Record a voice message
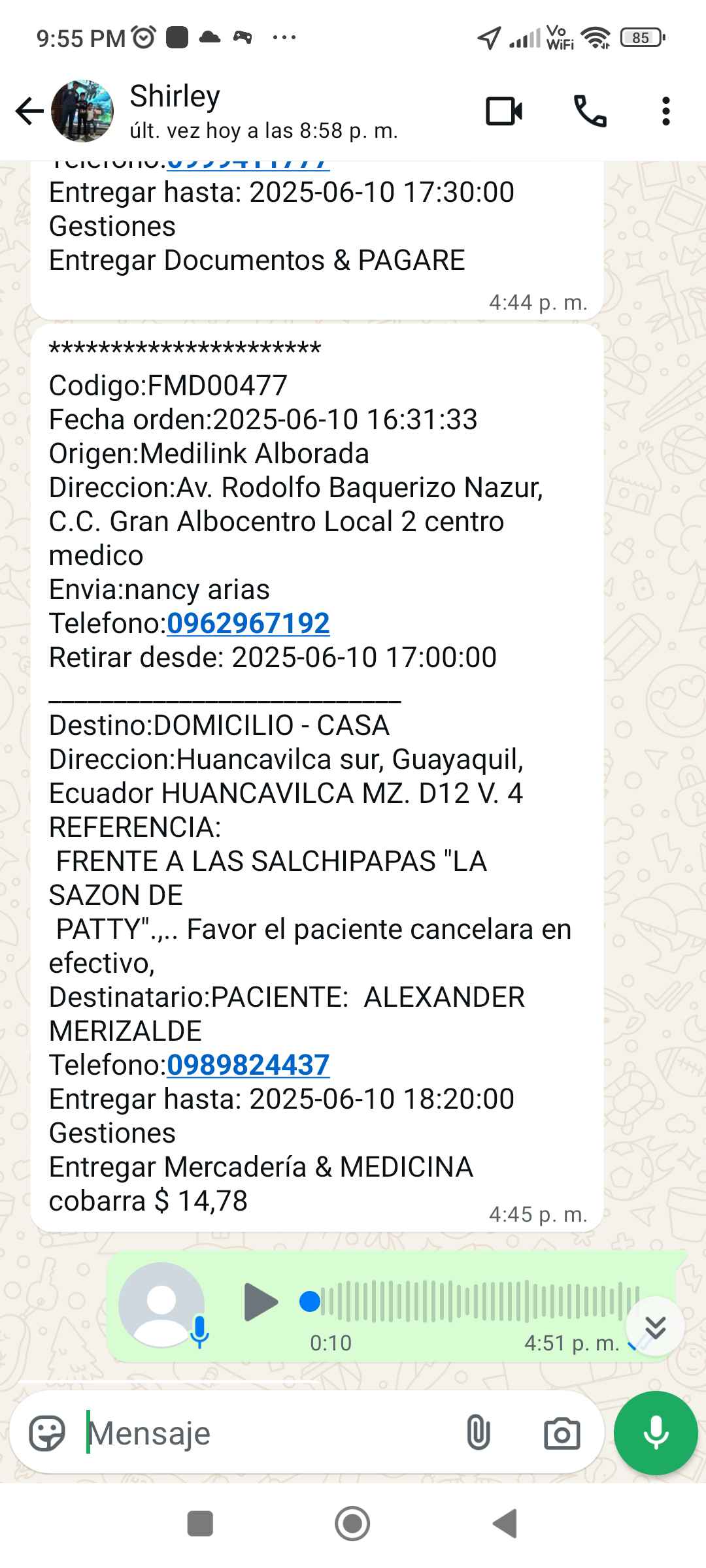 (656, 1433)
